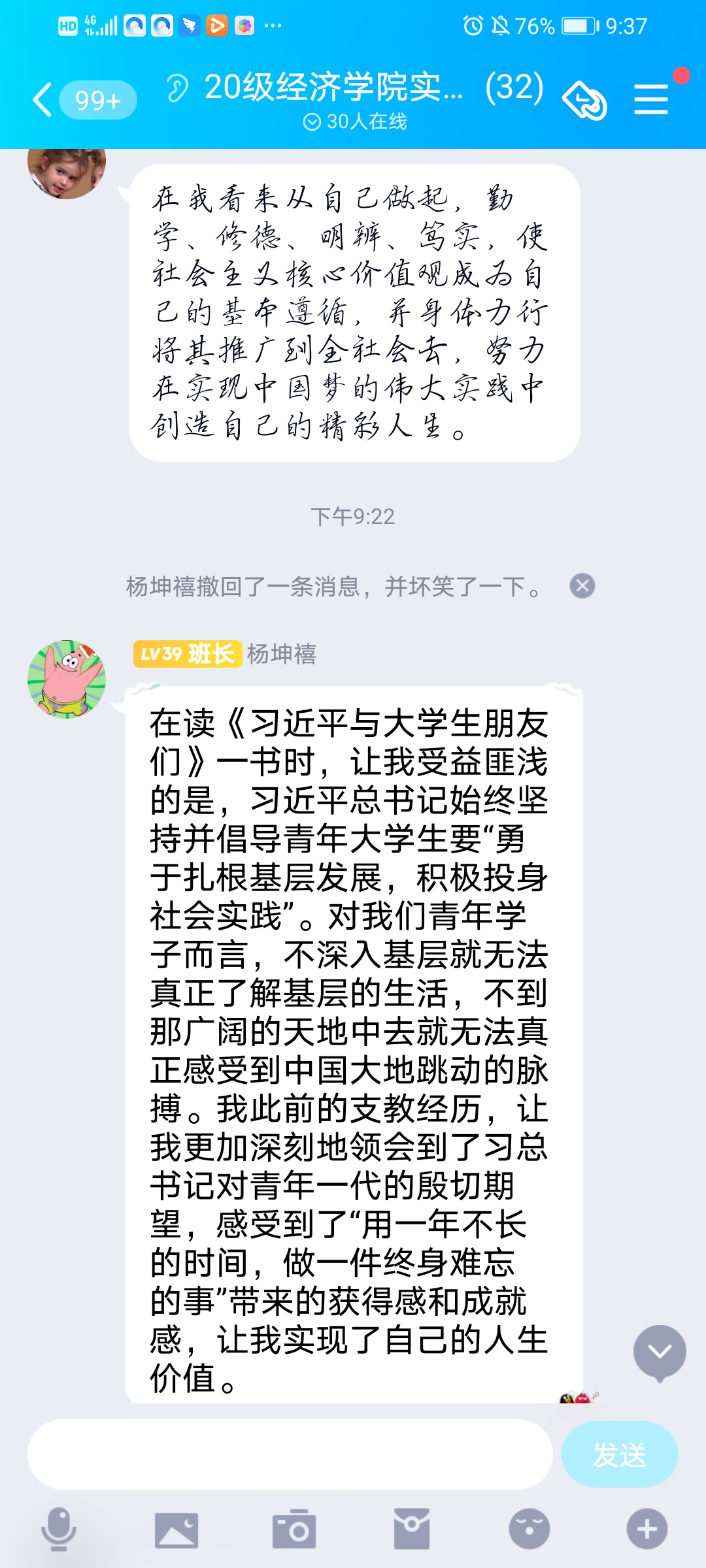Open the group menu with red dot
This screenshot has width=706, height=1568.
coord(651,99)
